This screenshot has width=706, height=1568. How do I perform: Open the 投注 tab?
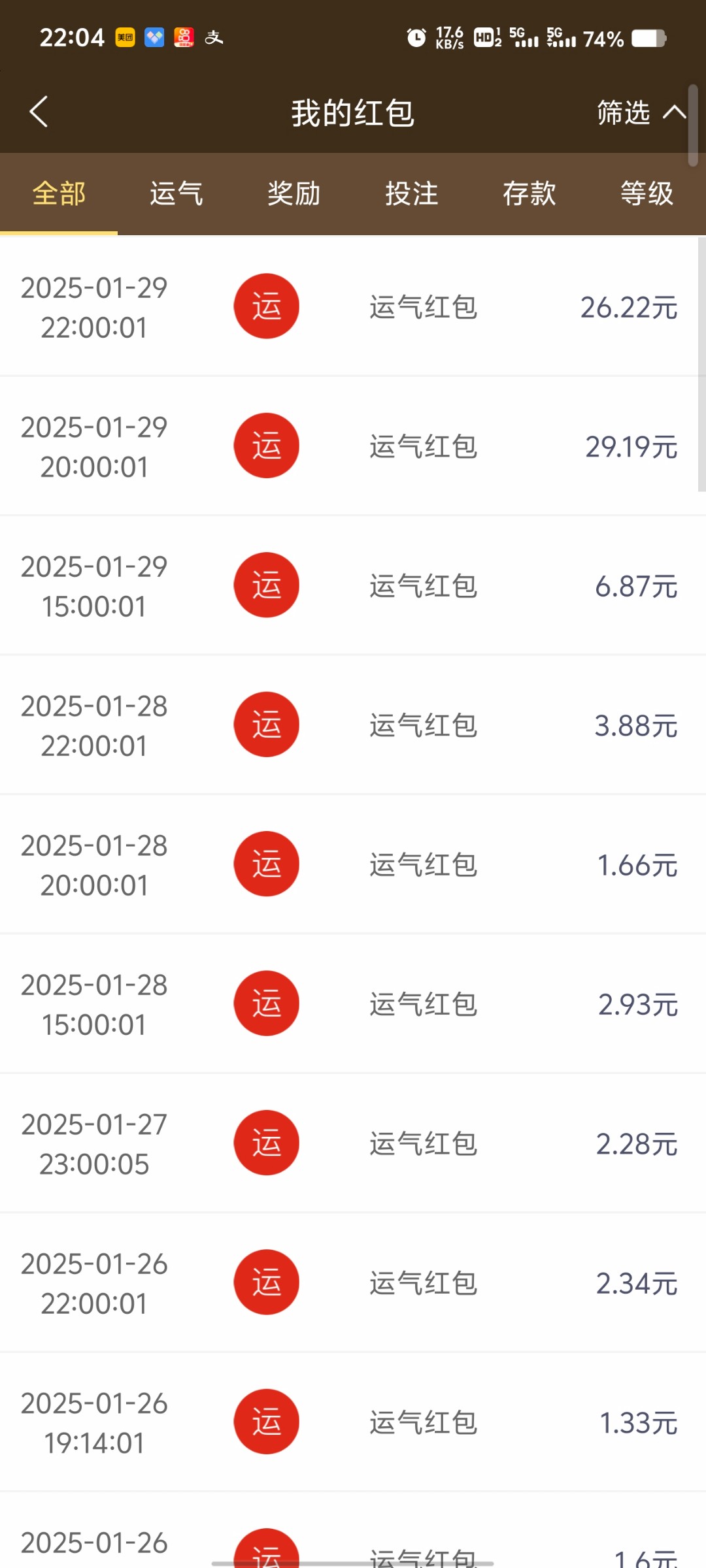(412, 194)
